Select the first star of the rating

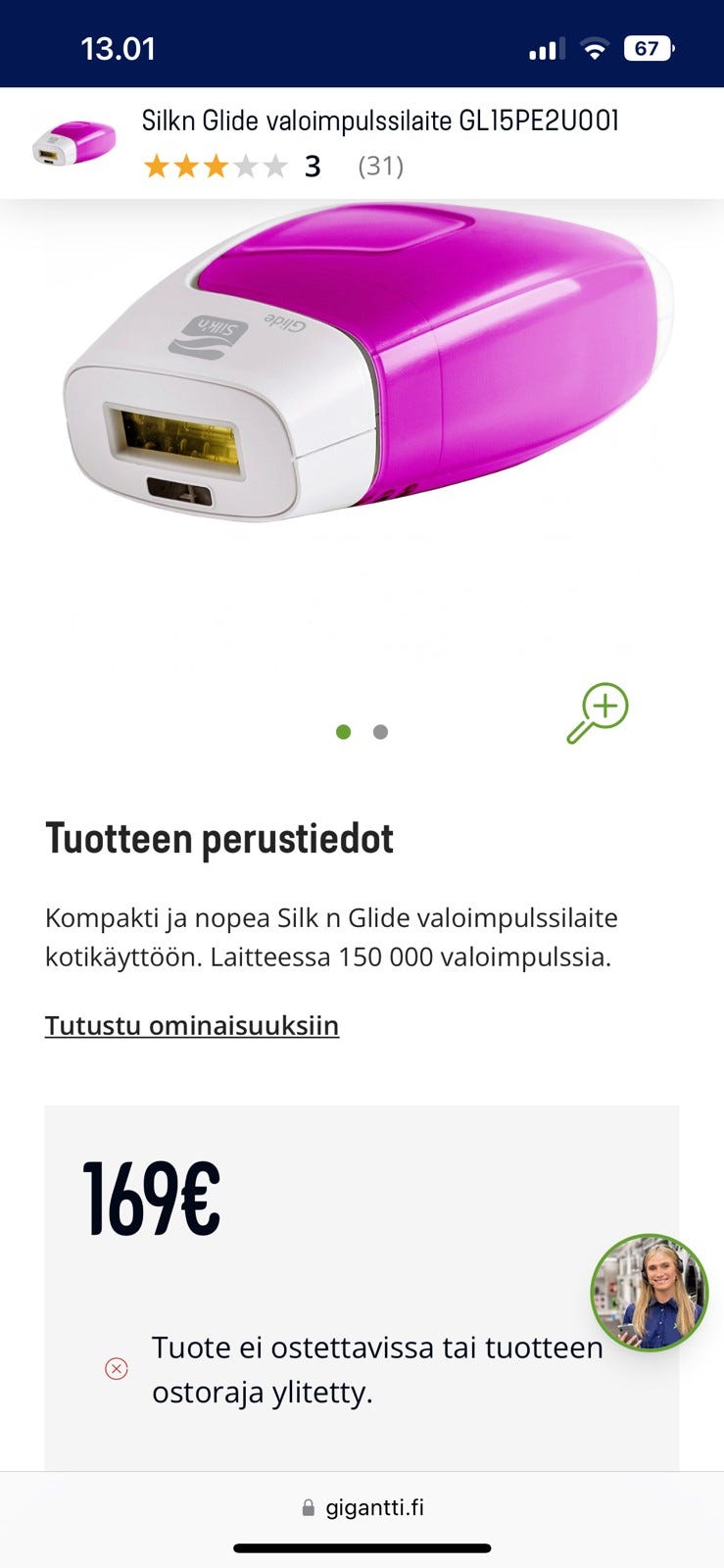click(x=157, y=166)
